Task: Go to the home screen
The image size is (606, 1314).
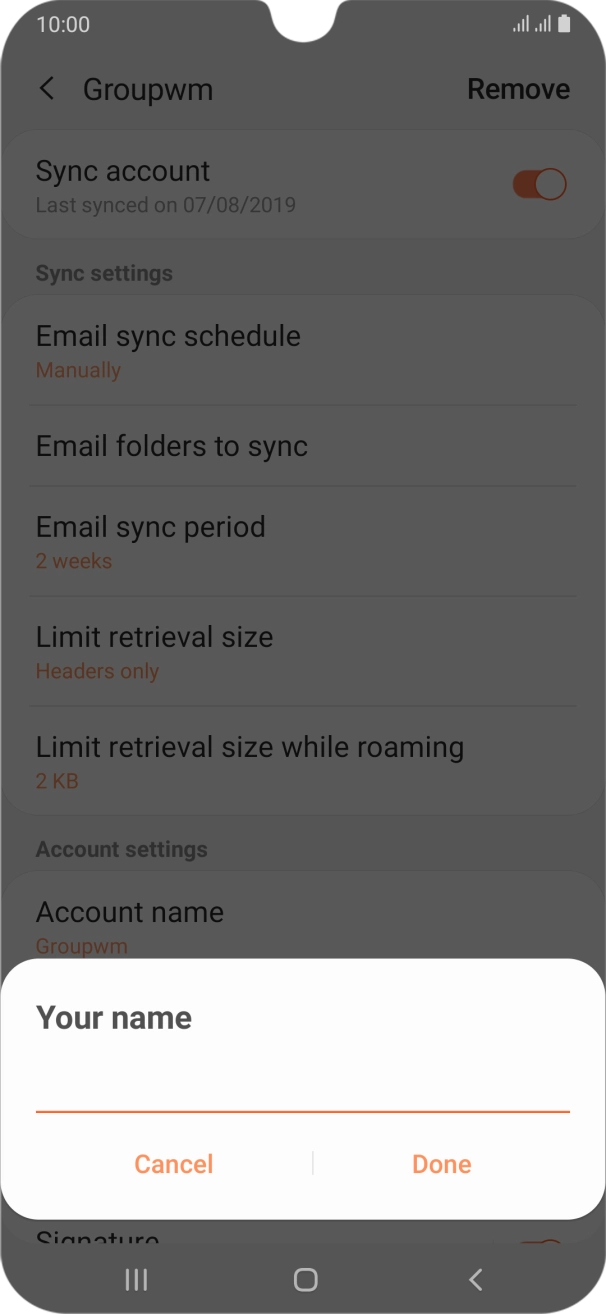Action: (x=305, y=1279)
